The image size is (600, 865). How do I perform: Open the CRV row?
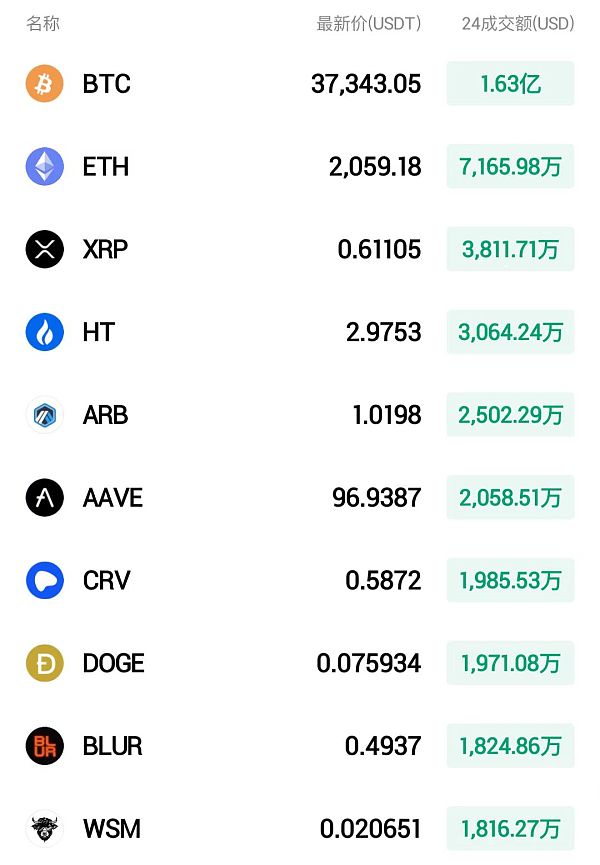(x=106, y=581)
